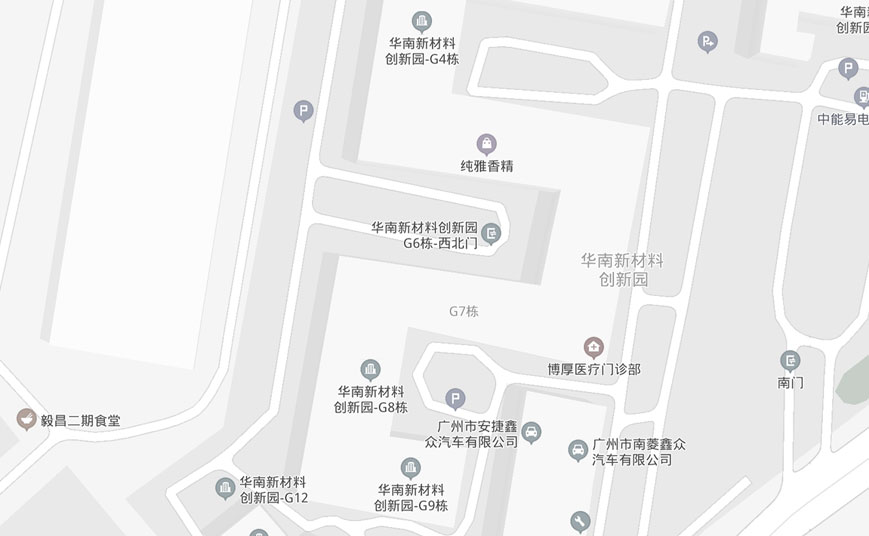Open the 华南新材料创新园-G12 building marker
This screenshot has height=536, width=869.
pos(225,488)
